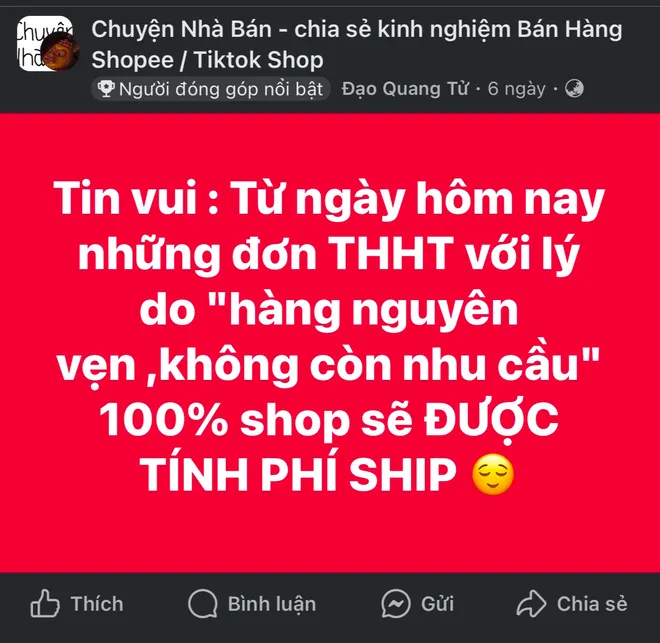Open comments via Bình luận
The image size is (660, 643).
click(x=252, y=603)
